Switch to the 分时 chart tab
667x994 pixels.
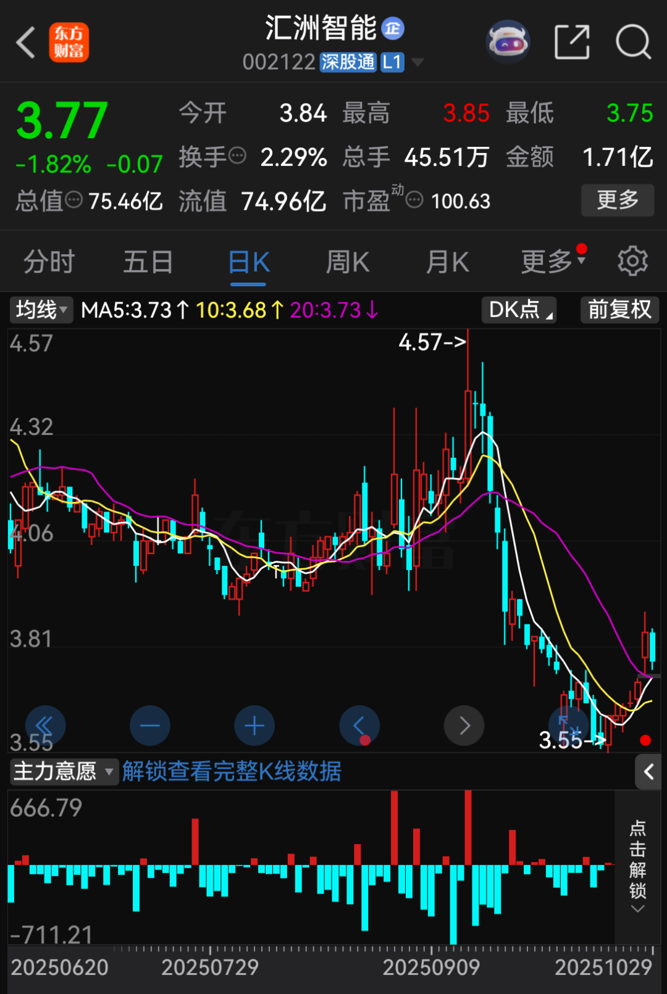click(x=49, y=262)
